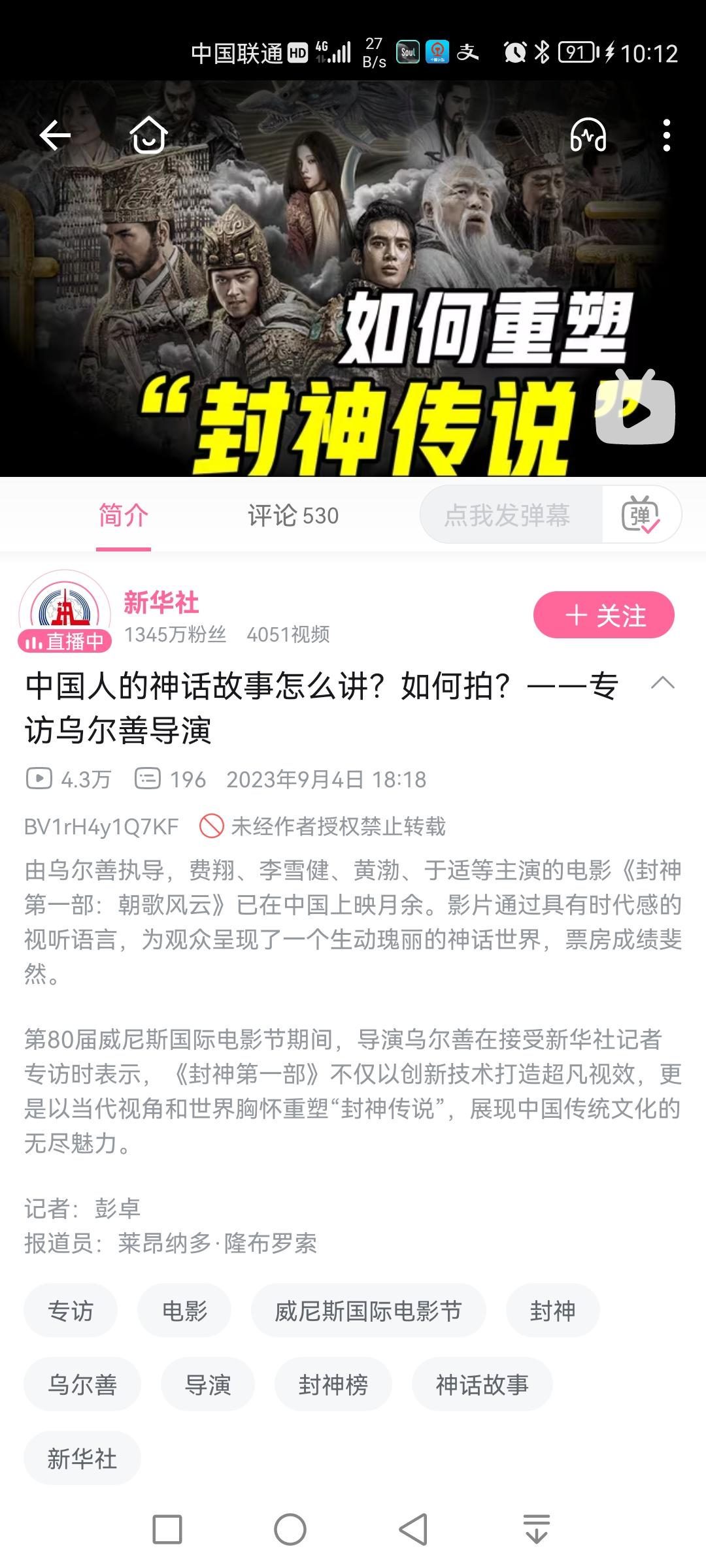706x1568 pixels.
Task: Open the 神话故事 tag
Action: 482,1384
